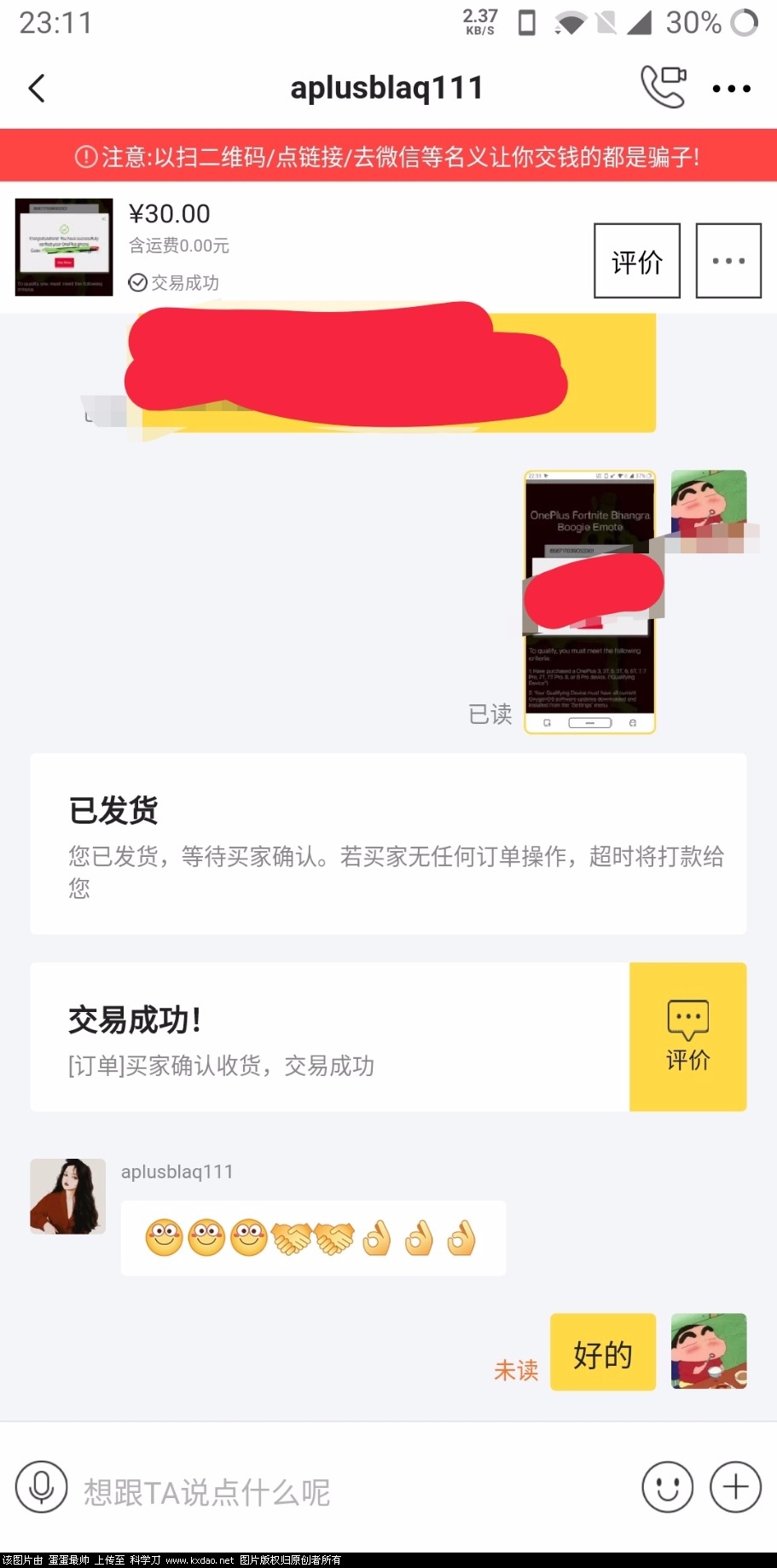Go back from aplusblaq111 chat
The width and height of the screenshot is (777, 1568).
click(37, 88)
